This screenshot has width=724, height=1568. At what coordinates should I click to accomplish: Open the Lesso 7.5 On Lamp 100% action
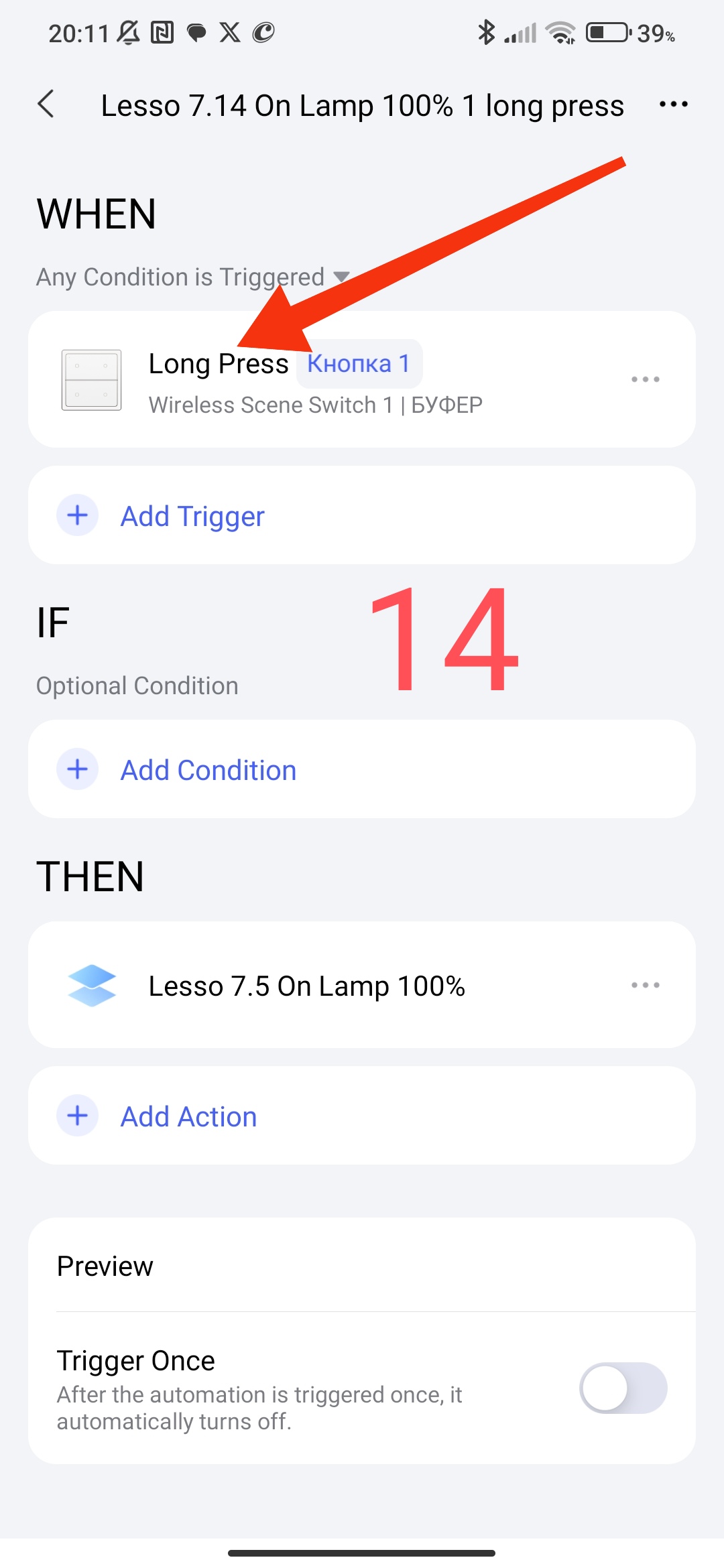click(306, 986)
